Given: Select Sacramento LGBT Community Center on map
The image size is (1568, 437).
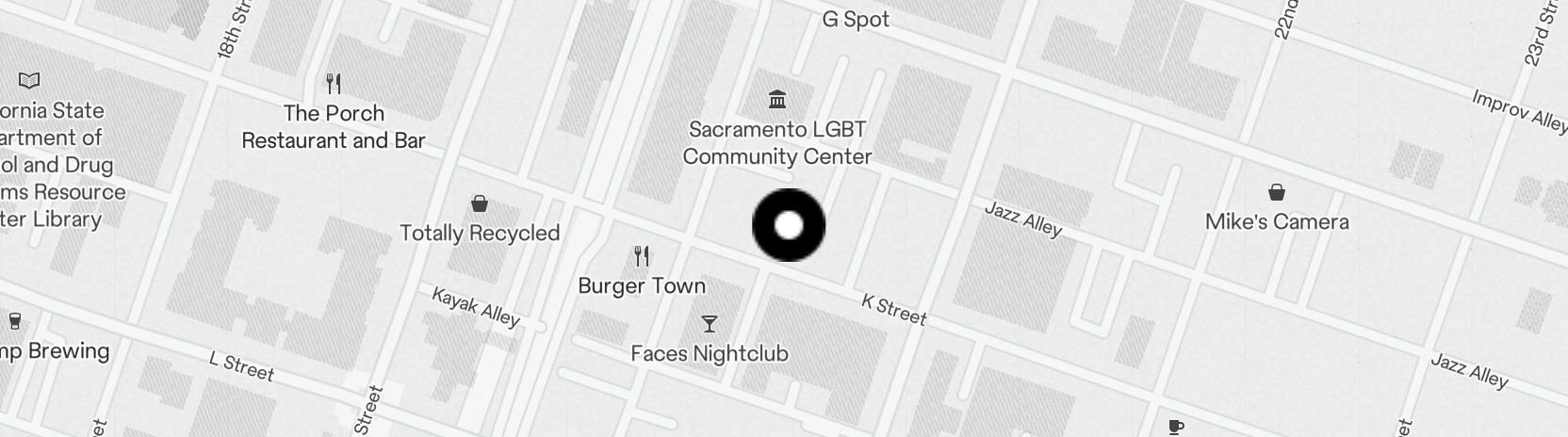Looking at the screenshot, I should (777, 99).
